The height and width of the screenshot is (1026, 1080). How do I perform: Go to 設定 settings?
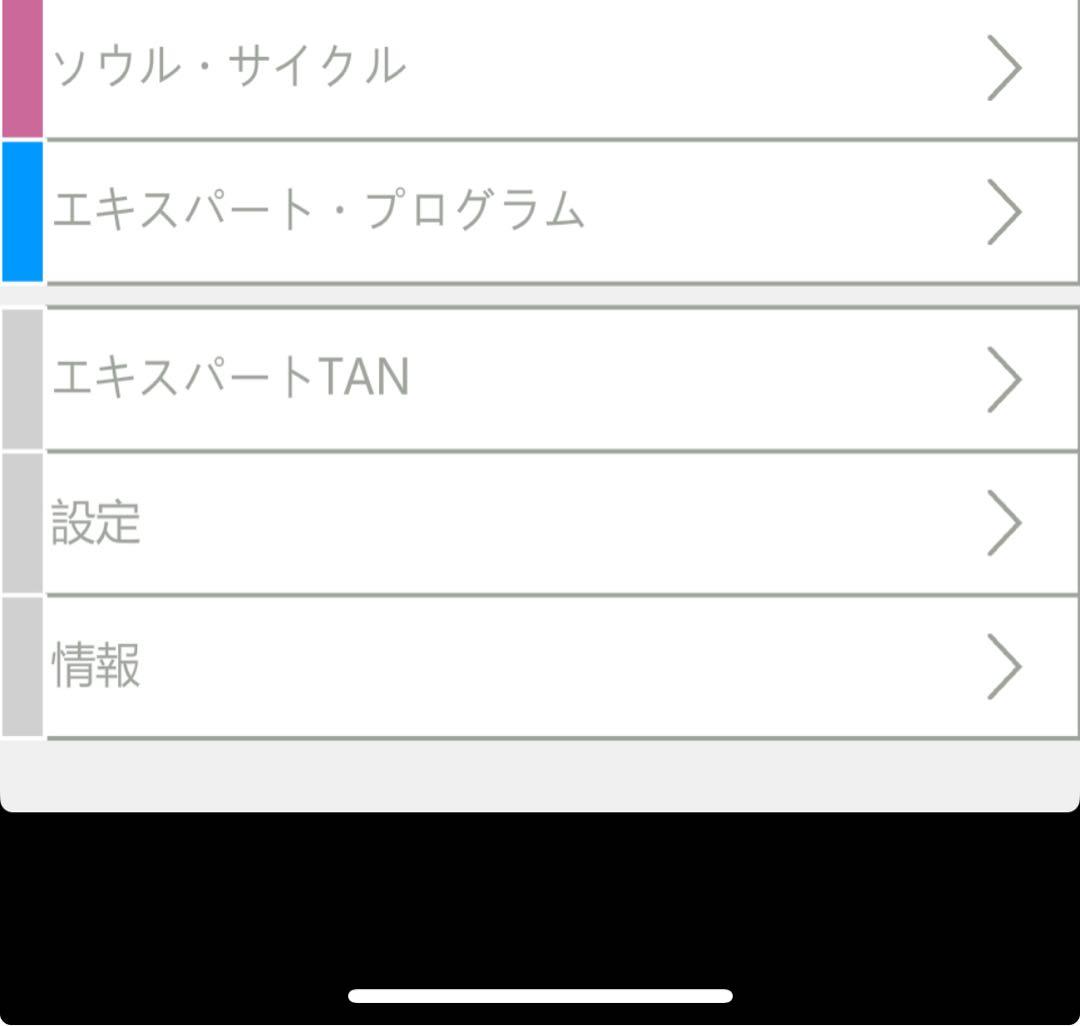(540, 522)
